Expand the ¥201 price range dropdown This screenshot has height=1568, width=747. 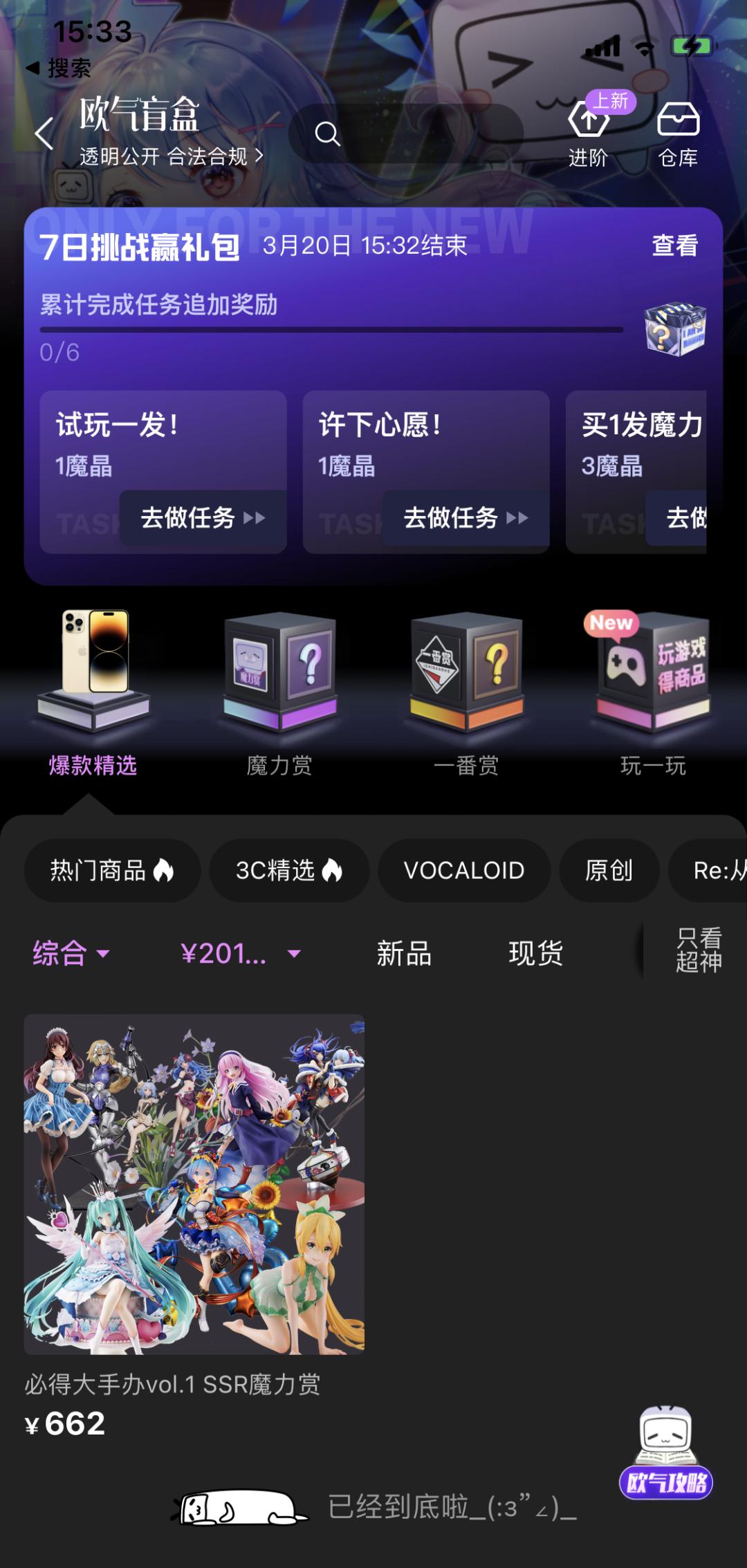click(240, 953)
